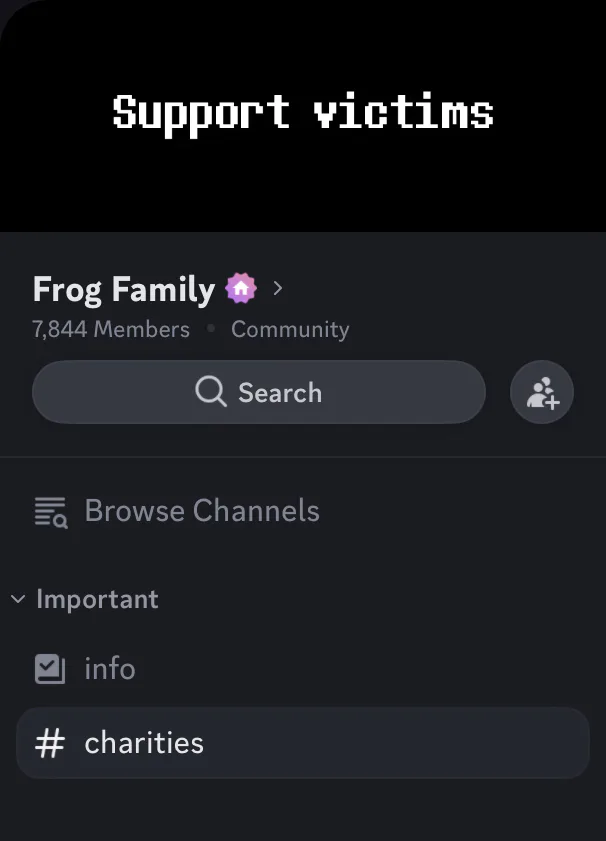
Task: Tap the Search bar
Action: 258,392
